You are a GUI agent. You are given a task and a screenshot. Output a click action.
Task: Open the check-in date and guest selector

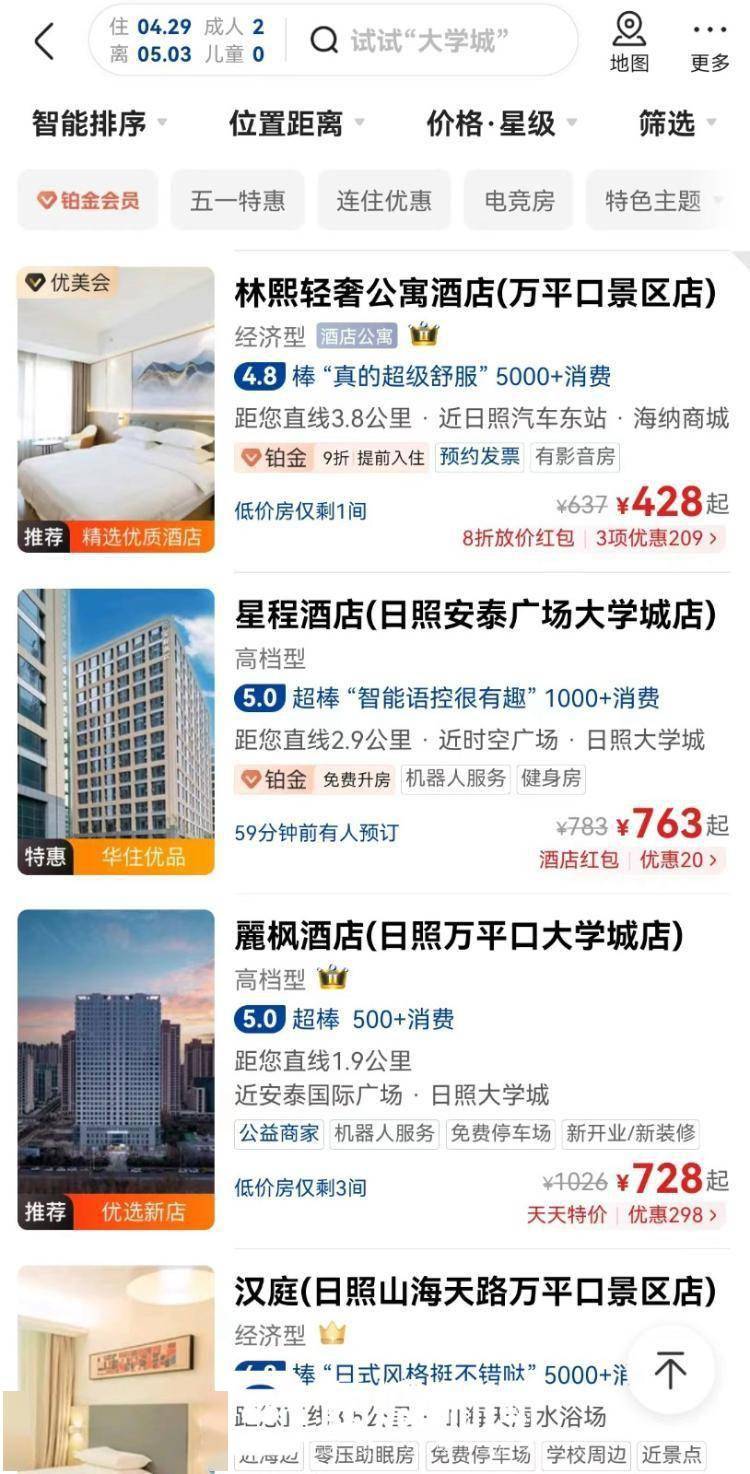[188, 41]
